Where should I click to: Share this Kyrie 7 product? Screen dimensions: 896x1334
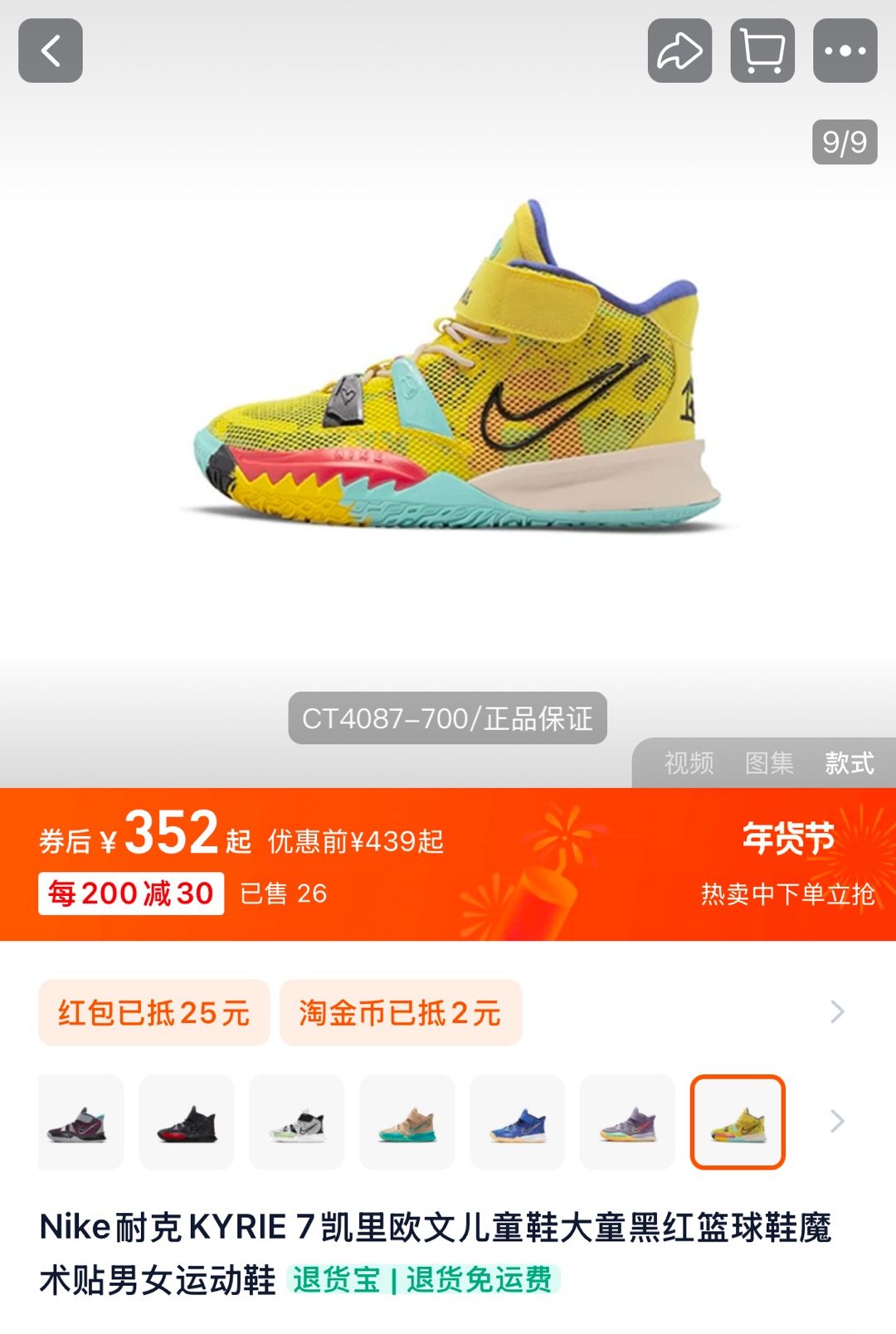click(x=679, y=51)
